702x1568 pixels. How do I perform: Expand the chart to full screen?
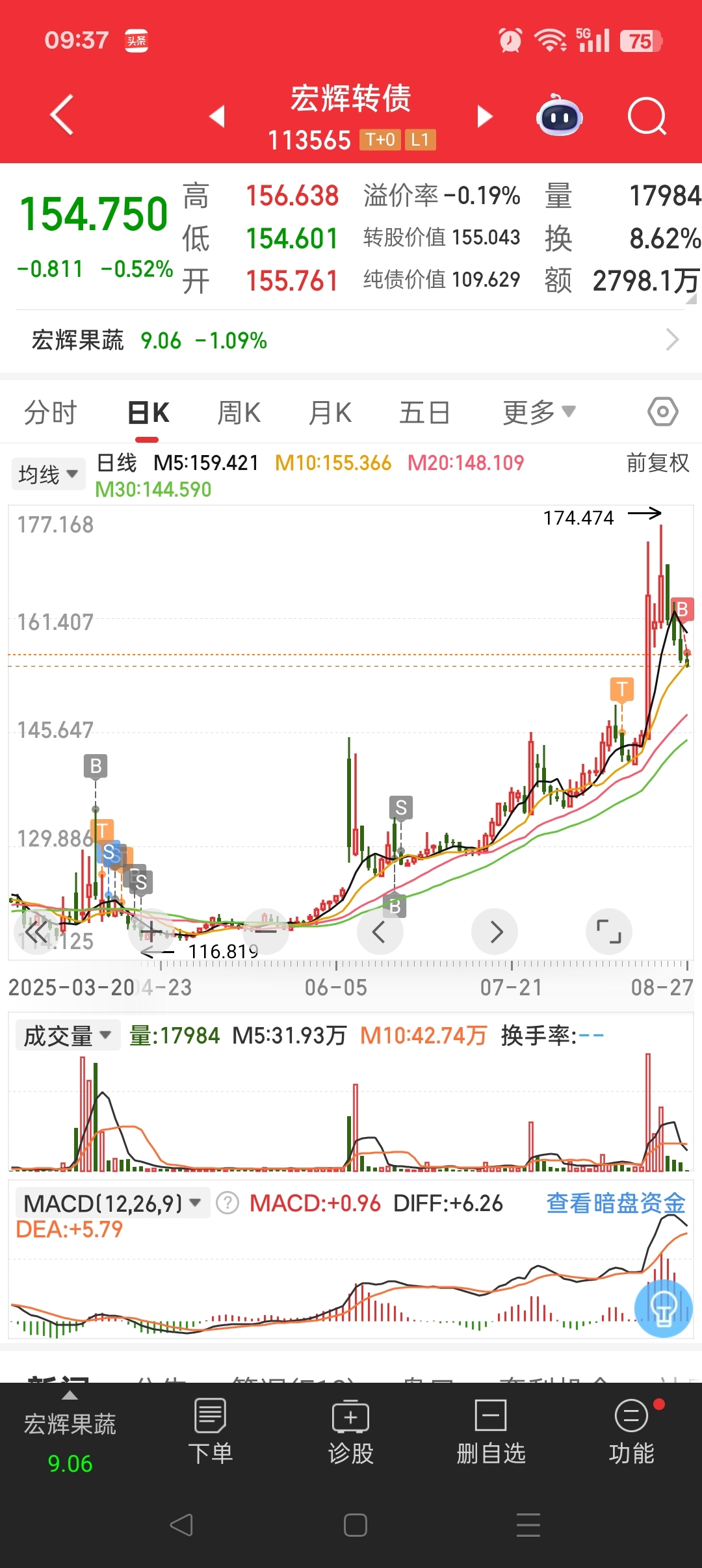tap(609, 932)
